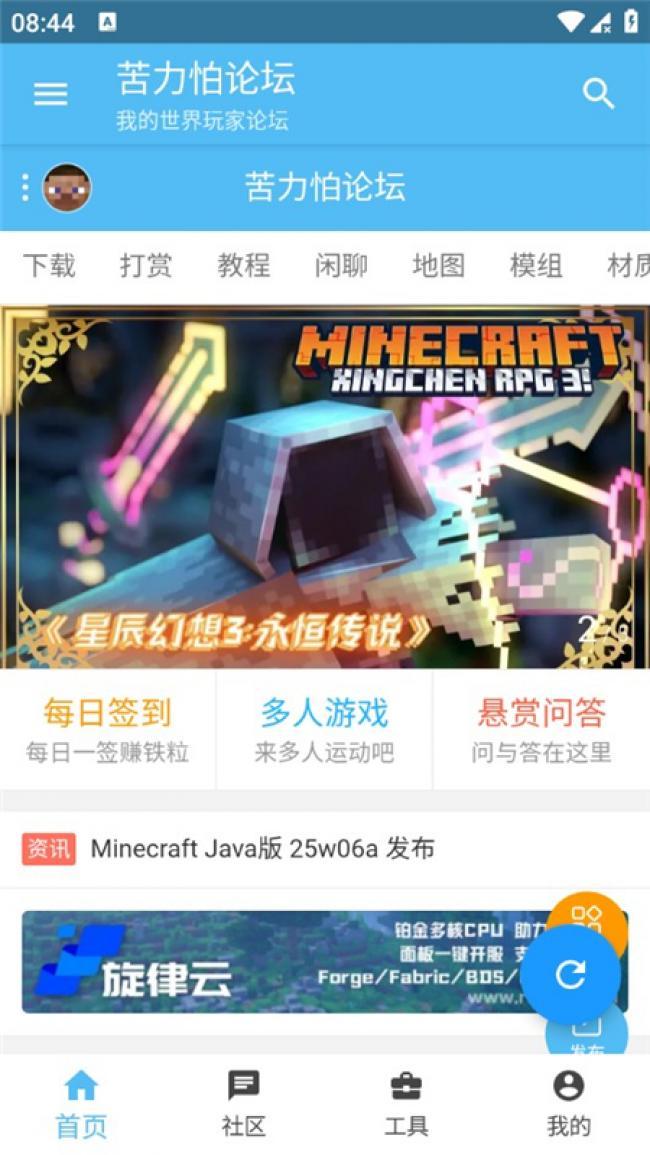
Task: Select the 教程 tab
Action: (244, 266)
